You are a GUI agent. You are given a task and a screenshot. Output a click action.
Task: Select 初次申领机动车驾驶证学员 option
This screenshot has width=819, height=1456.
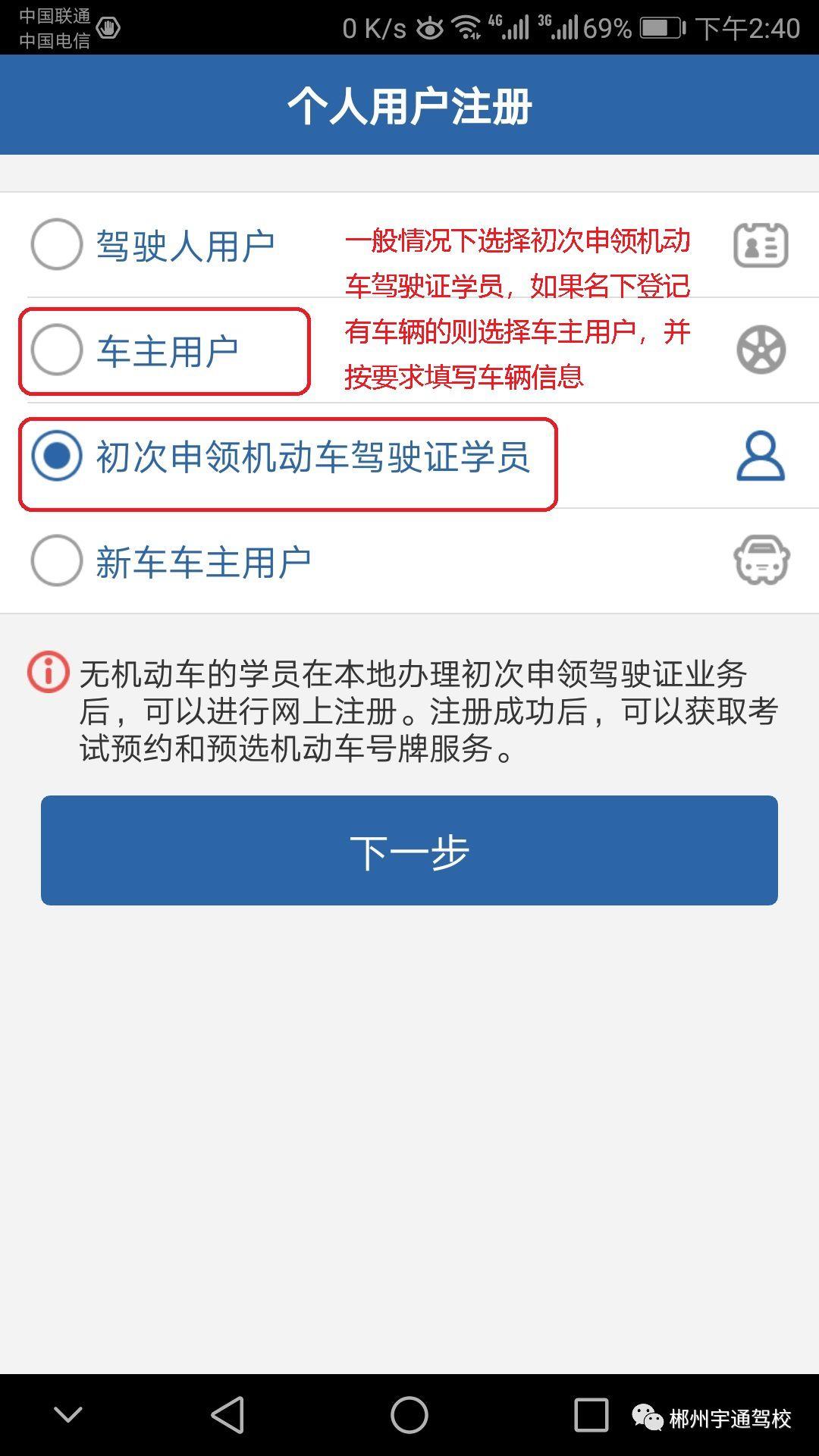57,456
